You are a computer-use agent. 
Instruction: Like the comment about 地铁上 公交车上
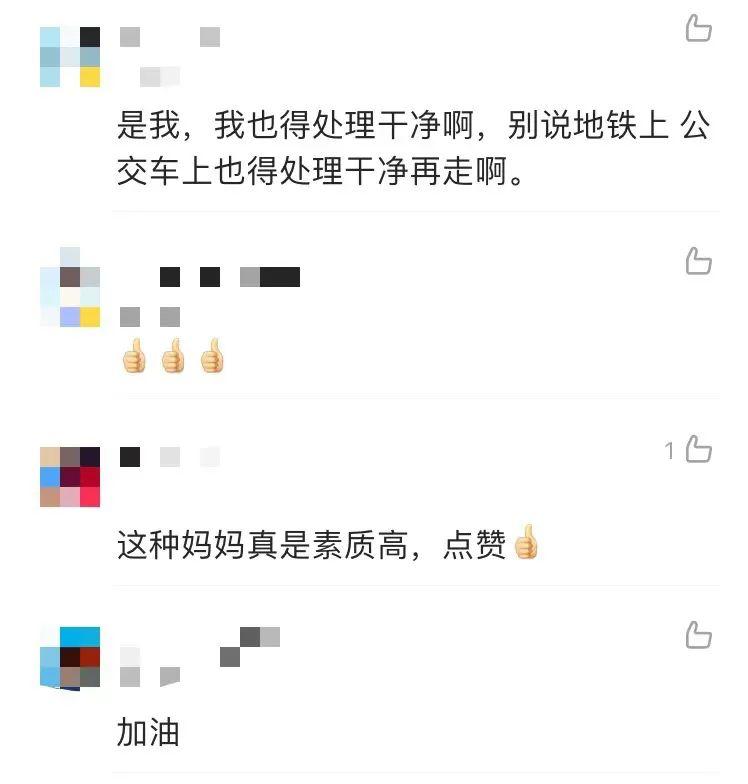698,29
